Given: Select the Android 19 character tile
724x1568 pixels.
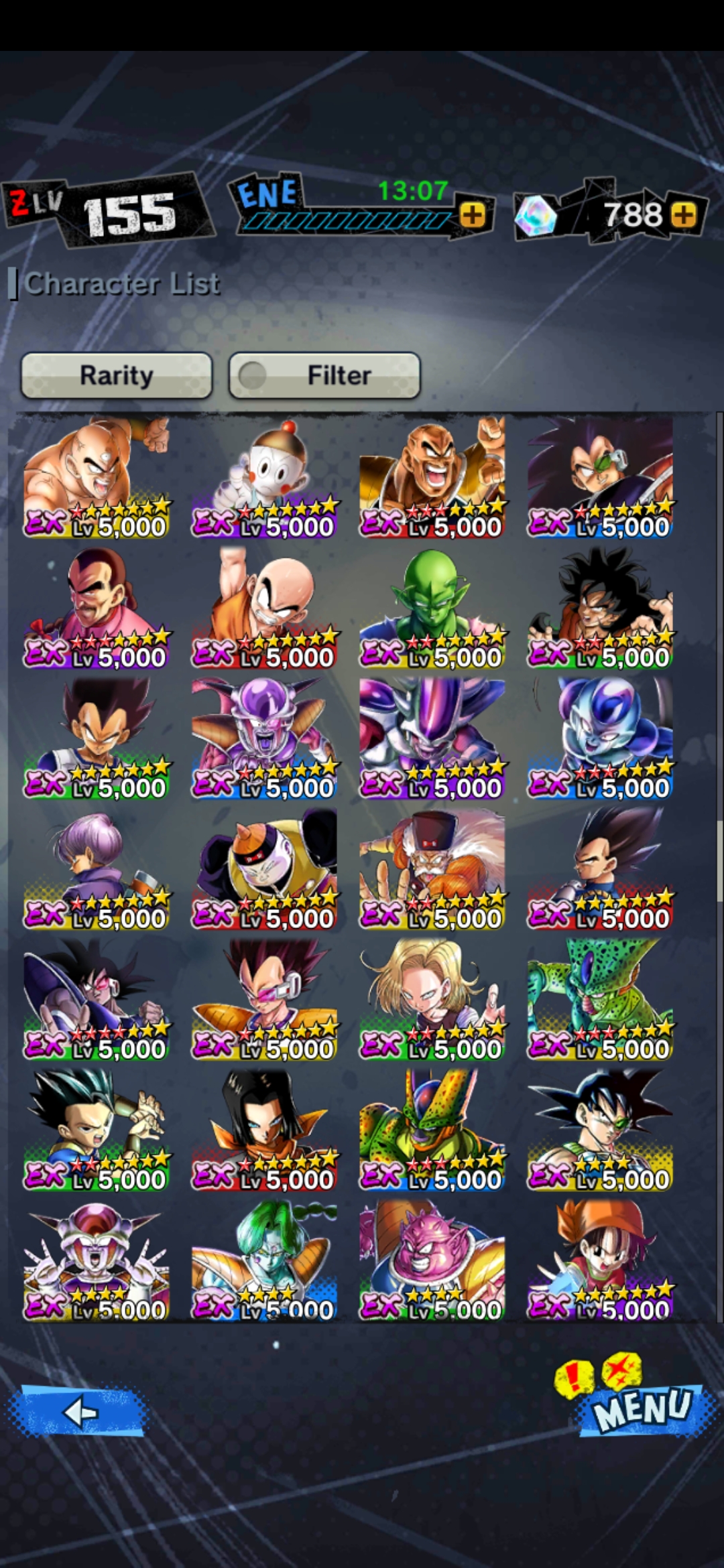Looking at the screenshot, I should 264,869.
